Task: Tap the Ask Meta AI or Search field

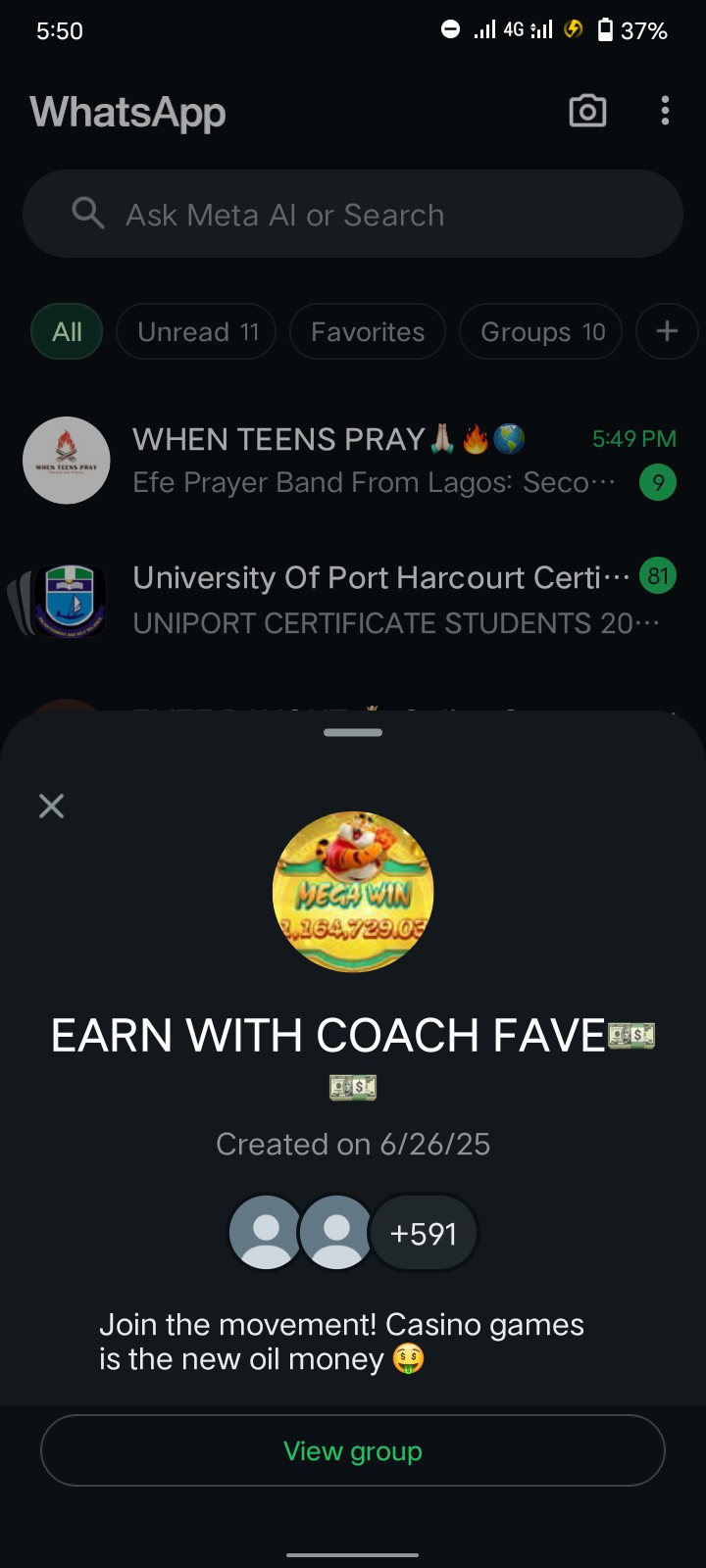Action: pyautogui.click(x=353, y=215)
